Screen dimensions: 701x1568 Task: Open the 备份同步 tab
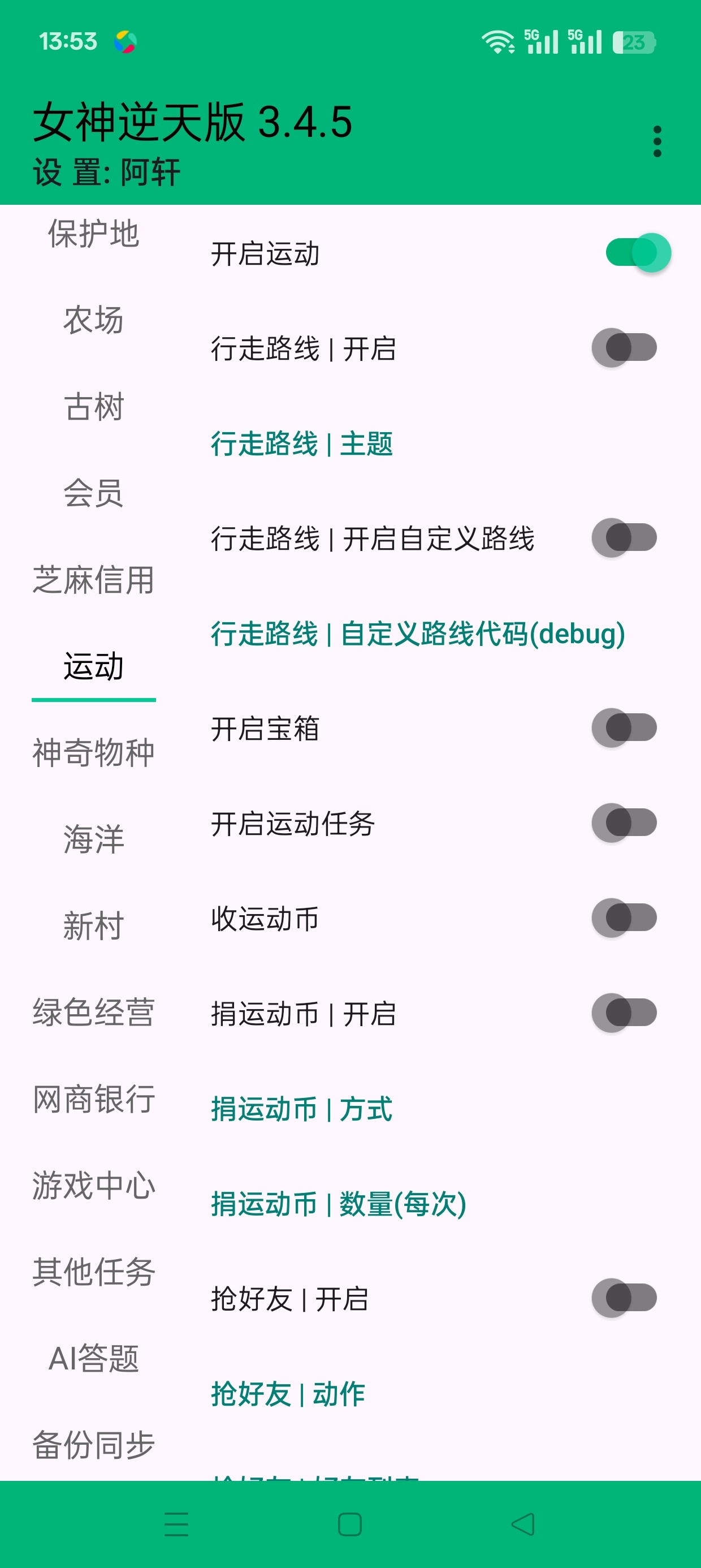pyautogui.click(x=94, y=1445)
